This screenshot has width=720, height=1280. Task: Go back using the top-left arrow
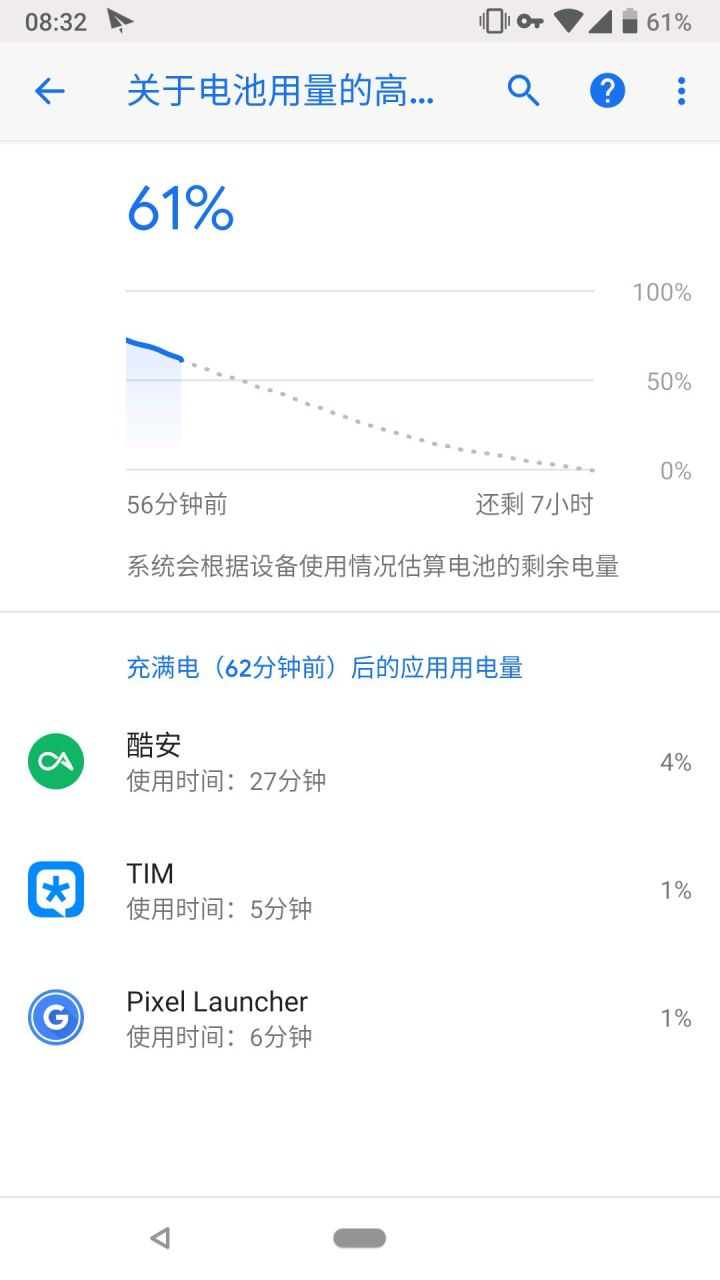49,92
